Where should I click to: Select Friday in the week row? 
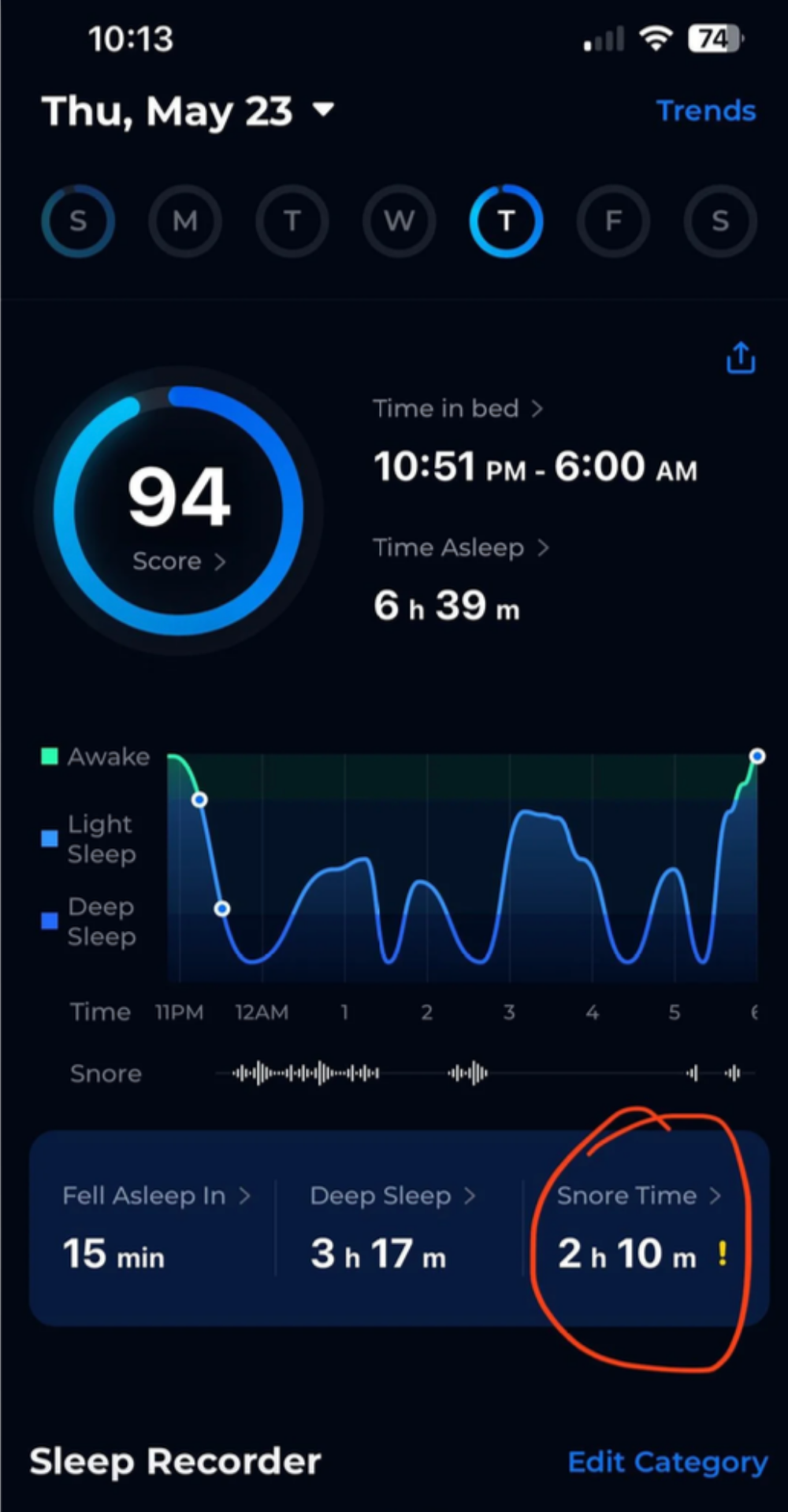(x=613, y=221)
